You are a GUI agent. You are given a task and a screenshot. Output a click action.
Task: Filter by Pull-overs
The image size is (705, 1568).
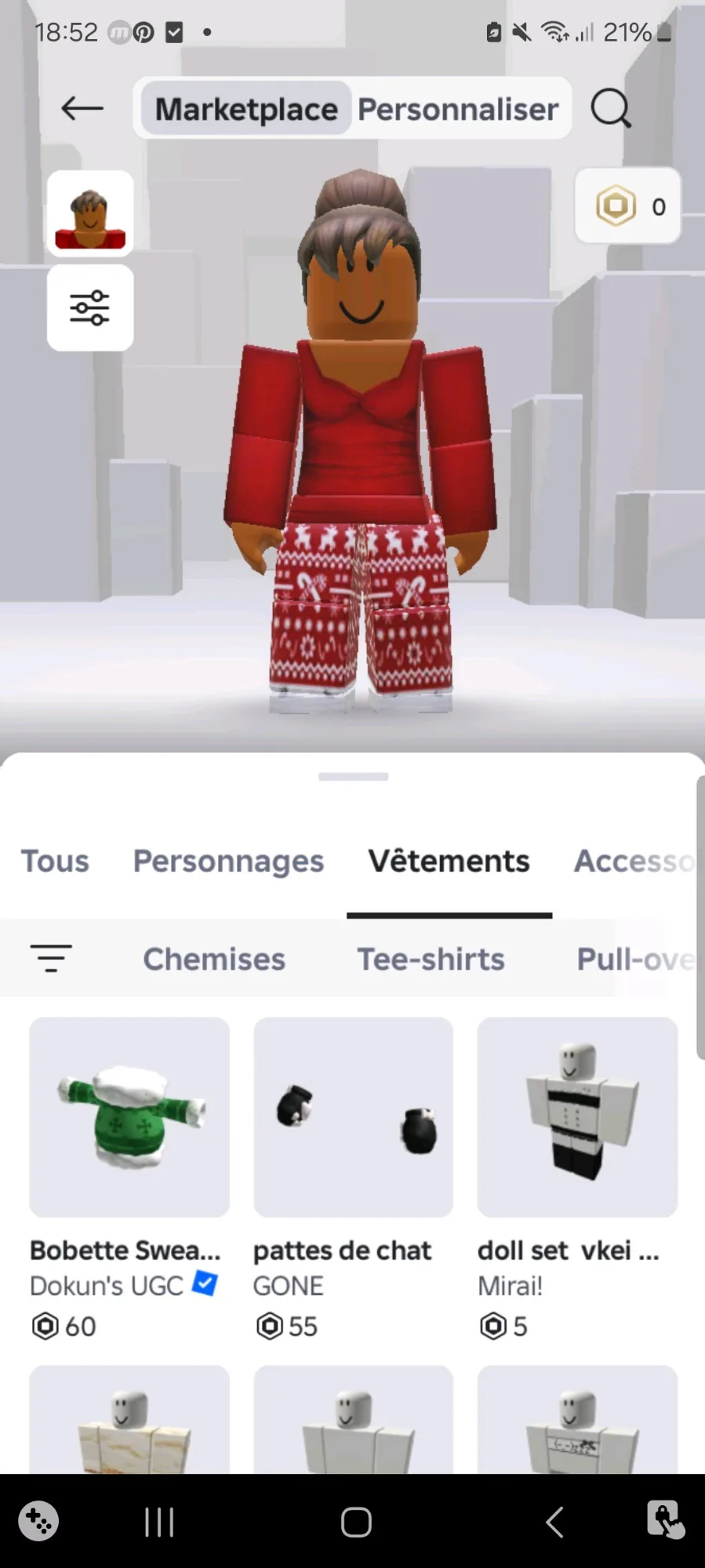tap(635, 959)
